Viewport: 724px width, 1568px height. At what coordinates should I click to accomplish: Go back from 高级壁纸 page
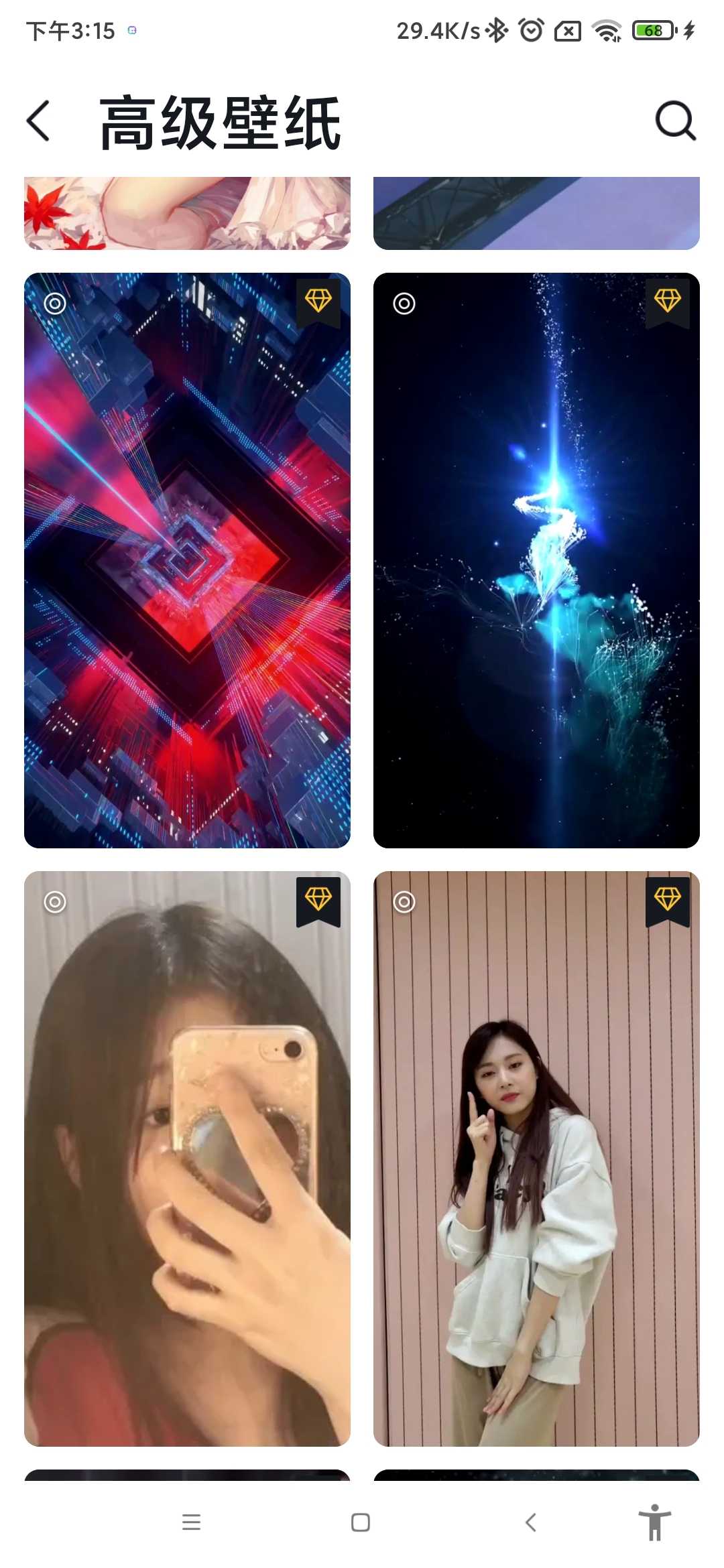[x=38, y=121]
